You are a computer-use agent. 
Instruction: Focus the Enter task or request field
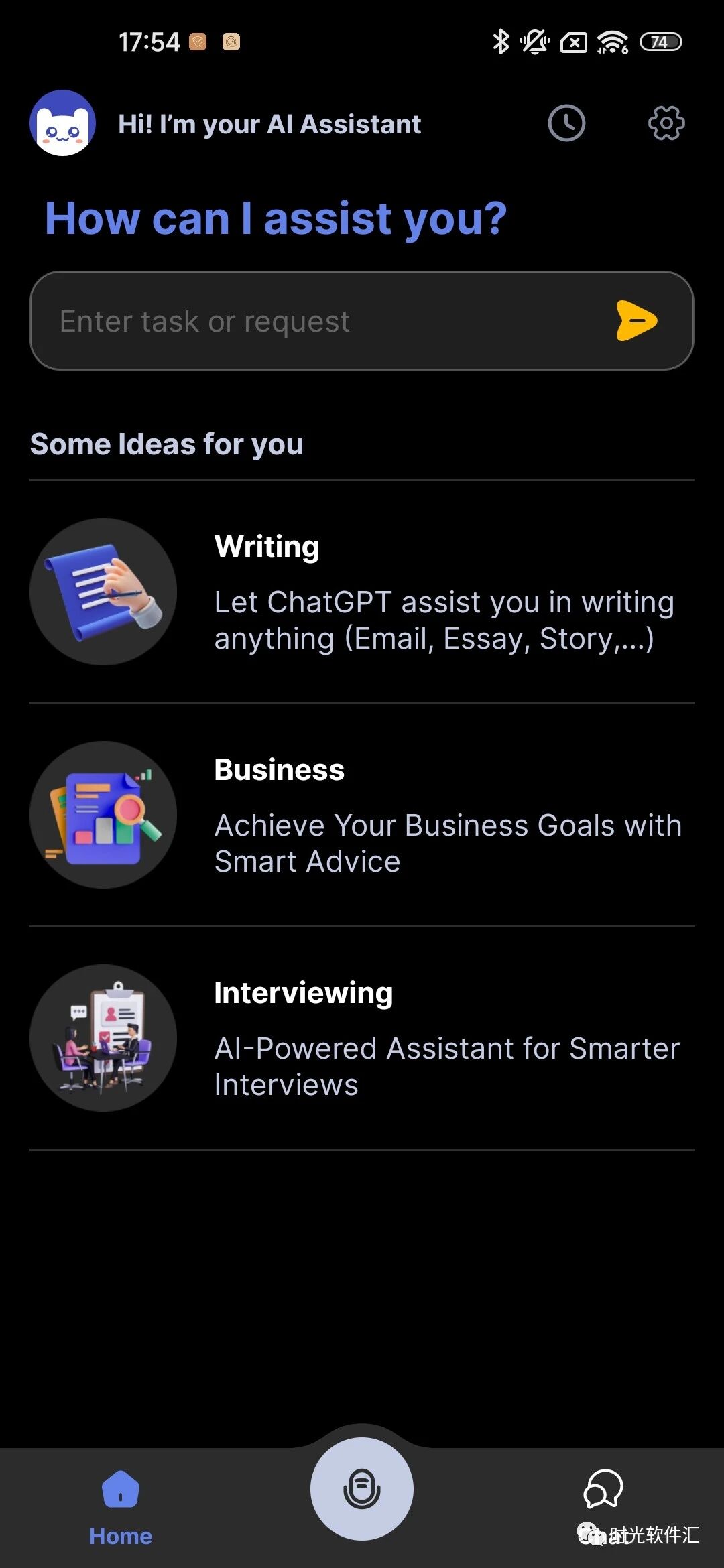point(322,321)
